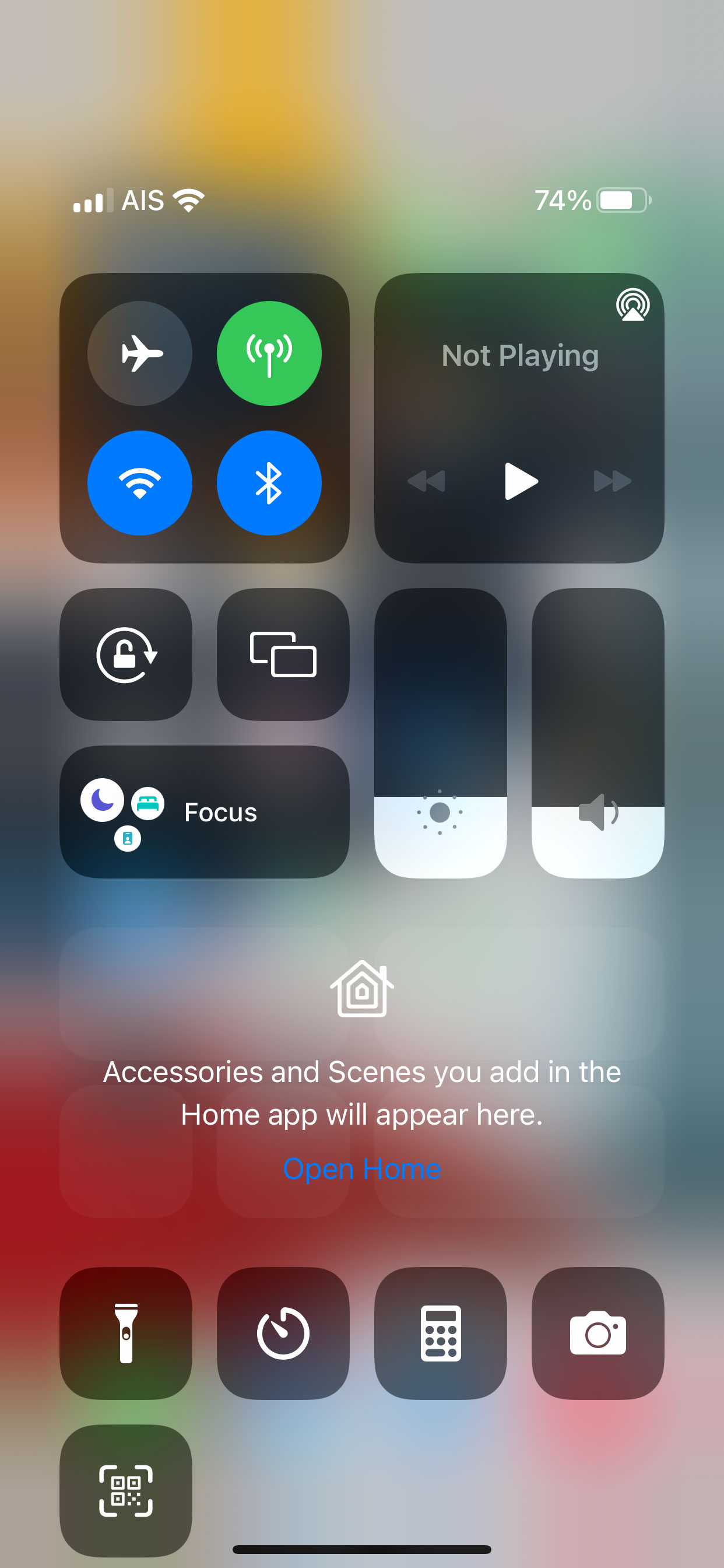The width and height of the screenshot is (724, 1568).
Task: Open the QR code scanner
Action: click(x=126, y=1490)
